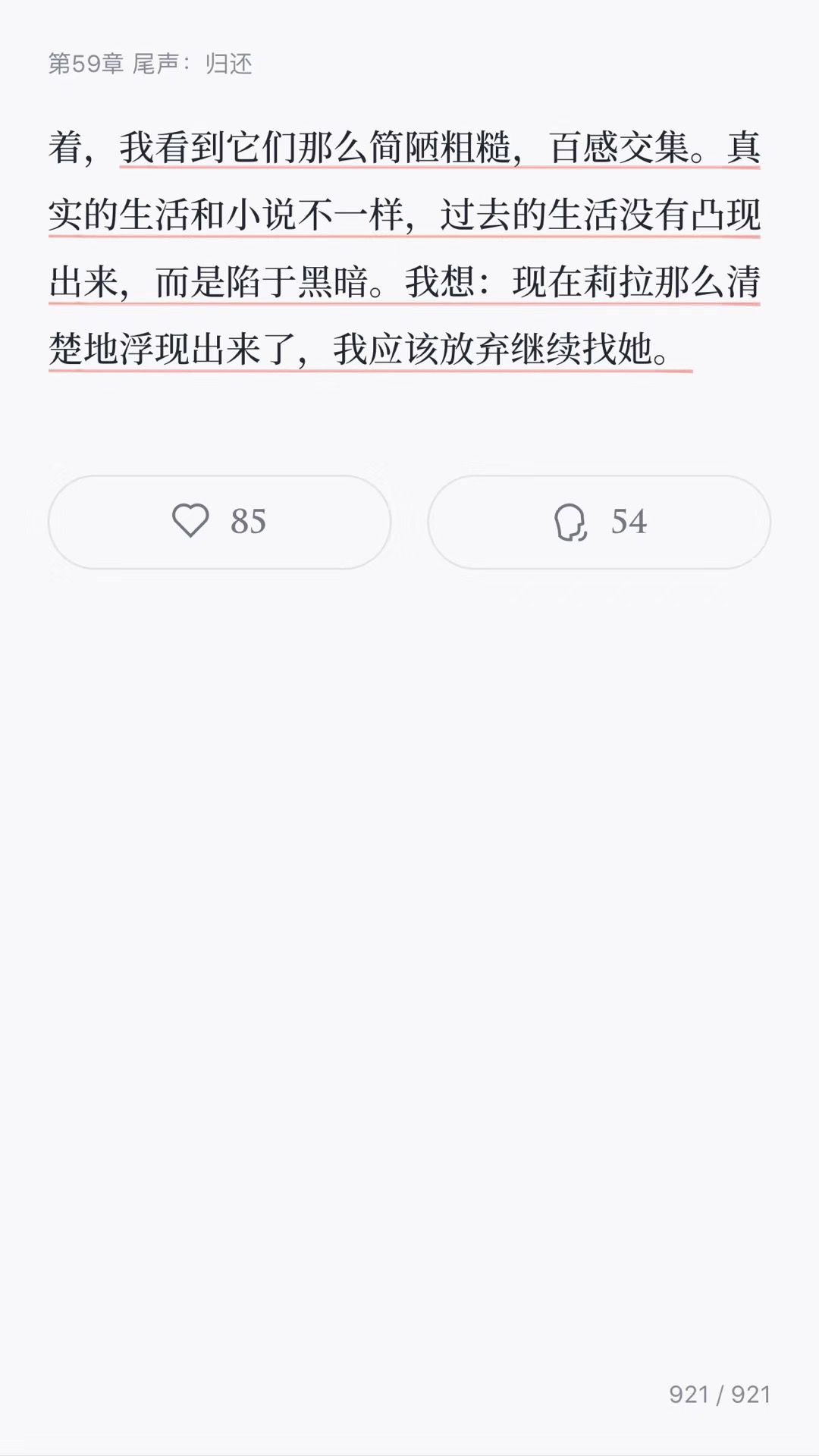Screen dimensions: 819x1456
Task: Open the 54 comments on this passage
Action: pyautogui.click(x=599, y=522)
